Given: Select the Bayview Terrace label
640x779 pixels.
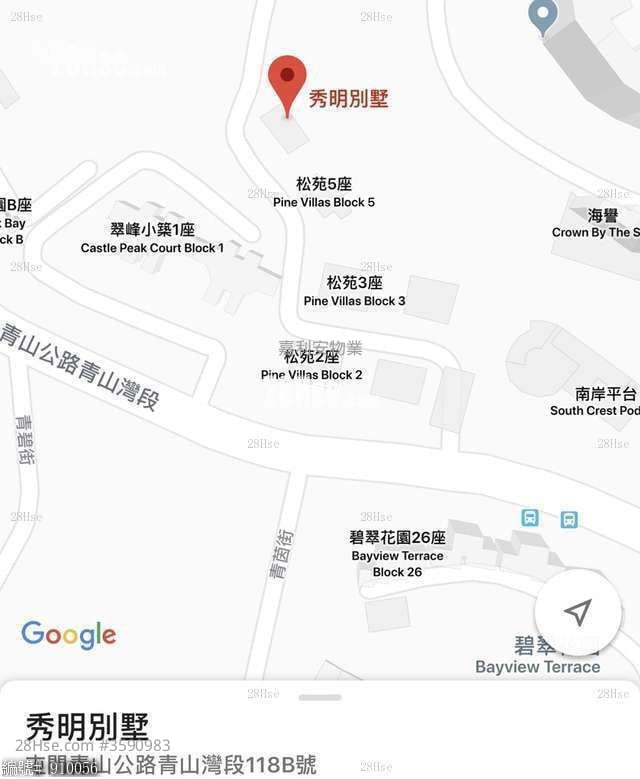Looking at the screenshot, I should tap(538, 666).
